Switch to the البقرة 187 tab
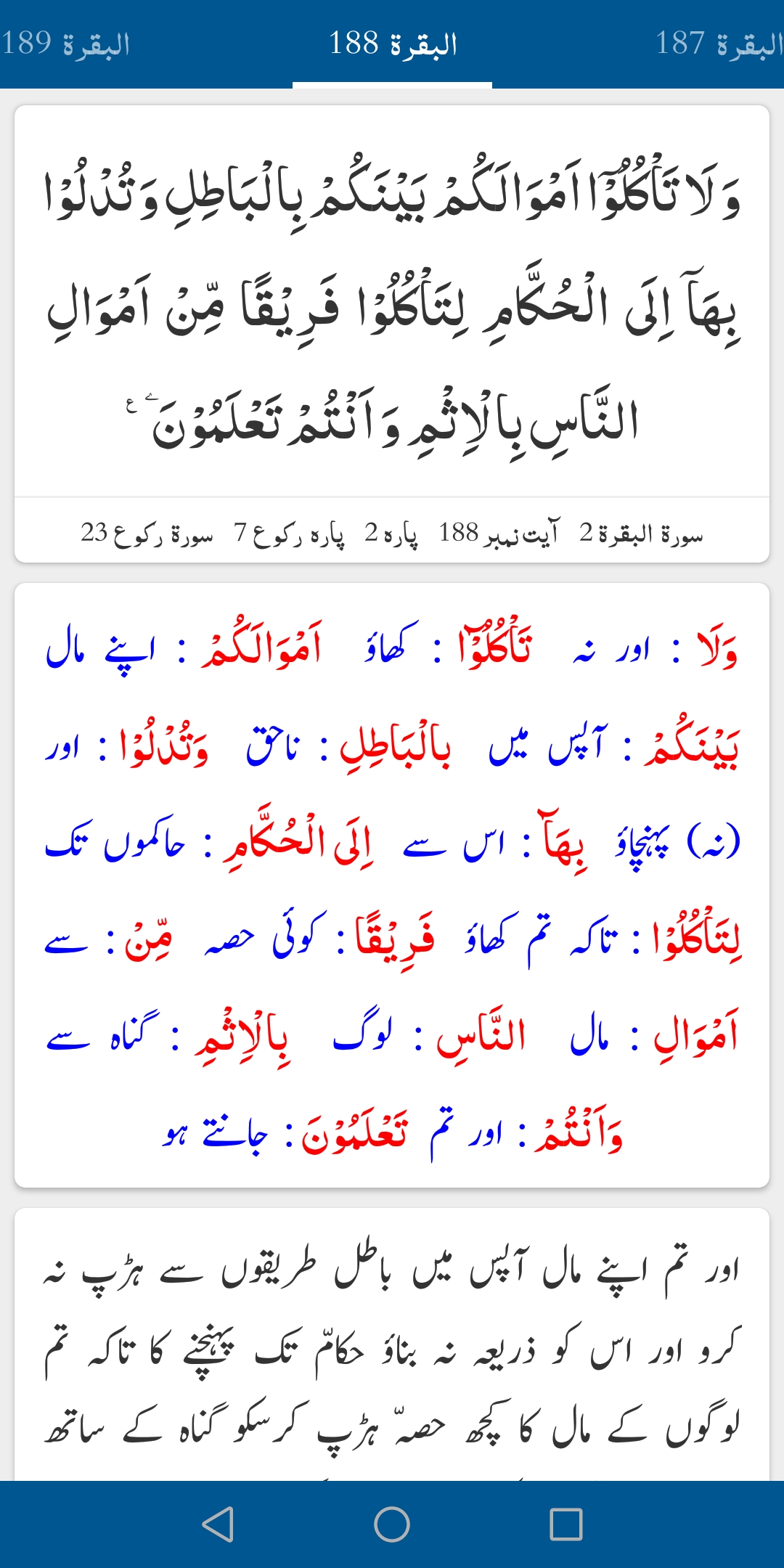Viewport: 784px width, 1568px height. point(719,44)
